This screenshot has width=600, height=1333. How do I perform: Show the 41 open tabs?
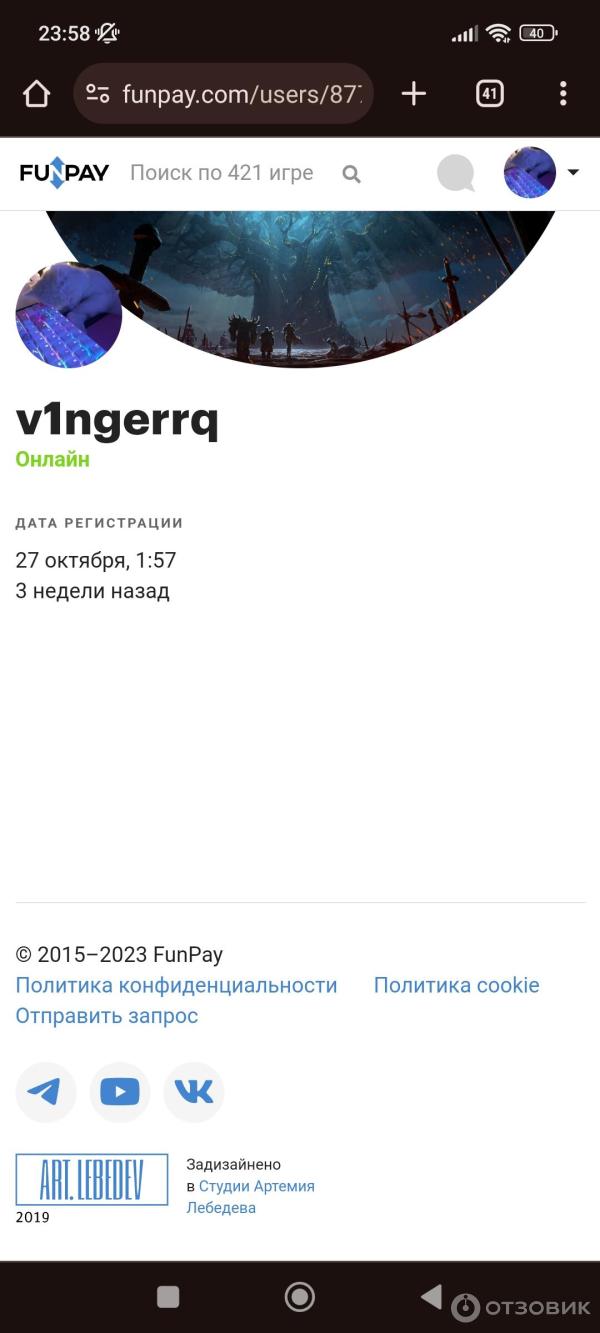[489, 94]
